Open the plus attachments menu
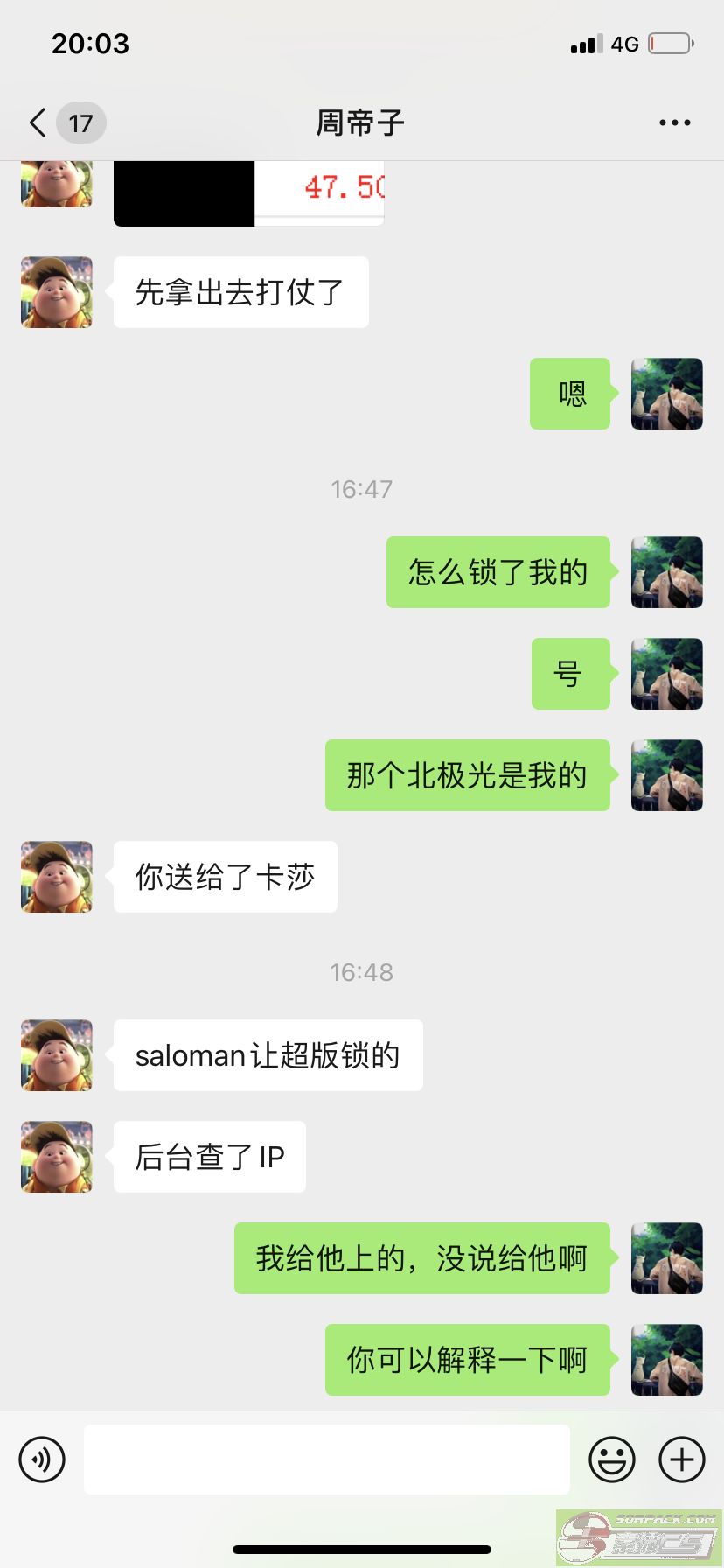This screenshot has width=724, height=1568. (x=681, y=1459)
